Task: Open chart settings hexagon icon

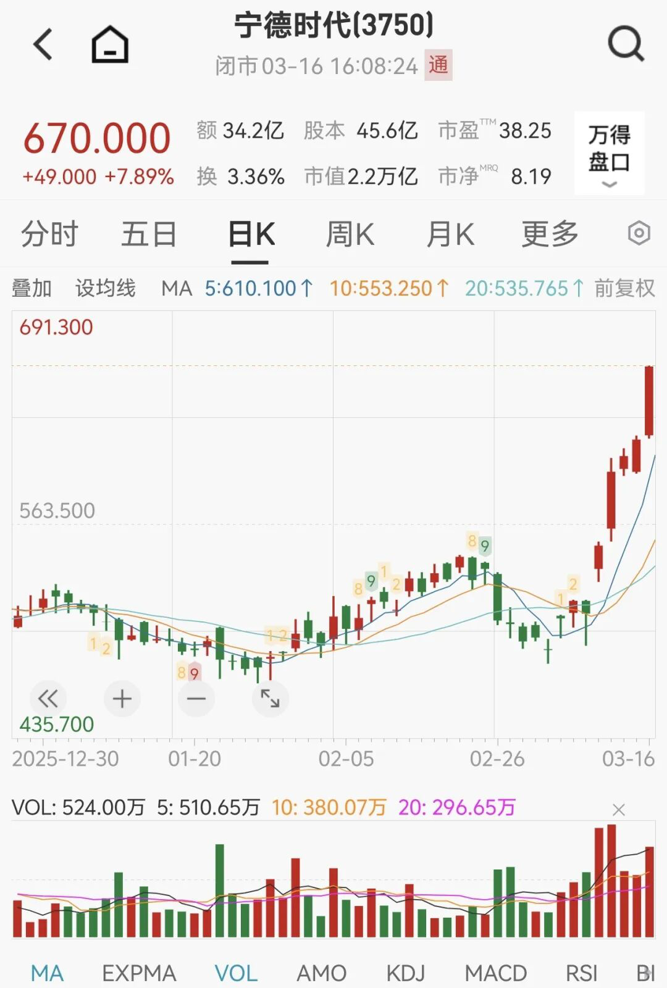Action: click(638, 234)
